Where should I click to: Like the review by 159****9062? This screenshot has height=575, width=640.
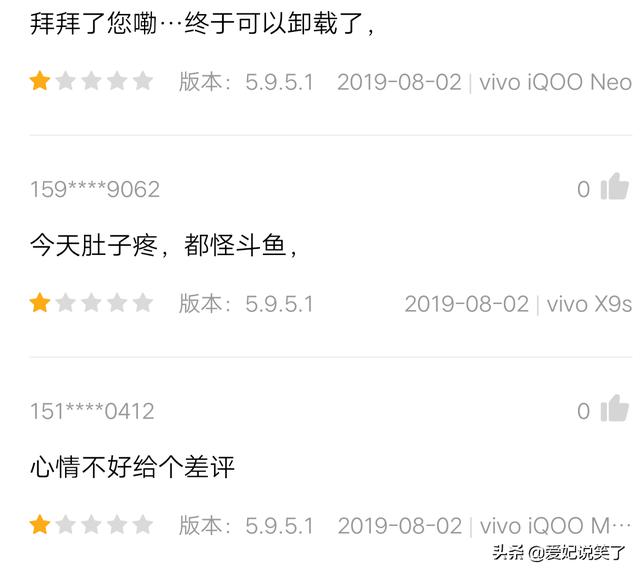coord(613,187)
